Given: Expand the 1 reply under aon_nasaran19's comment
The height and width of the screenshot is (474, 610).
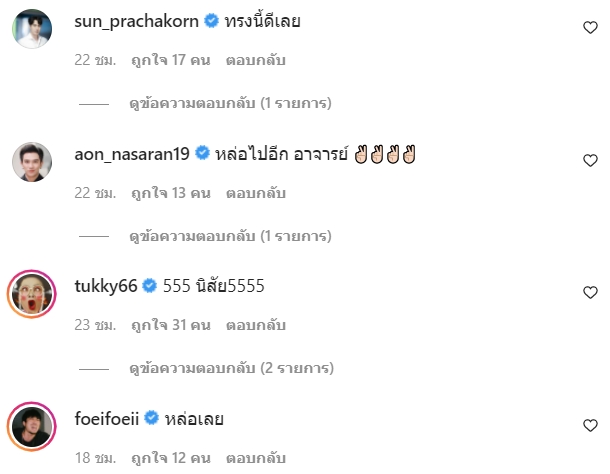Looking at the screenshot, I should point(230,236).
